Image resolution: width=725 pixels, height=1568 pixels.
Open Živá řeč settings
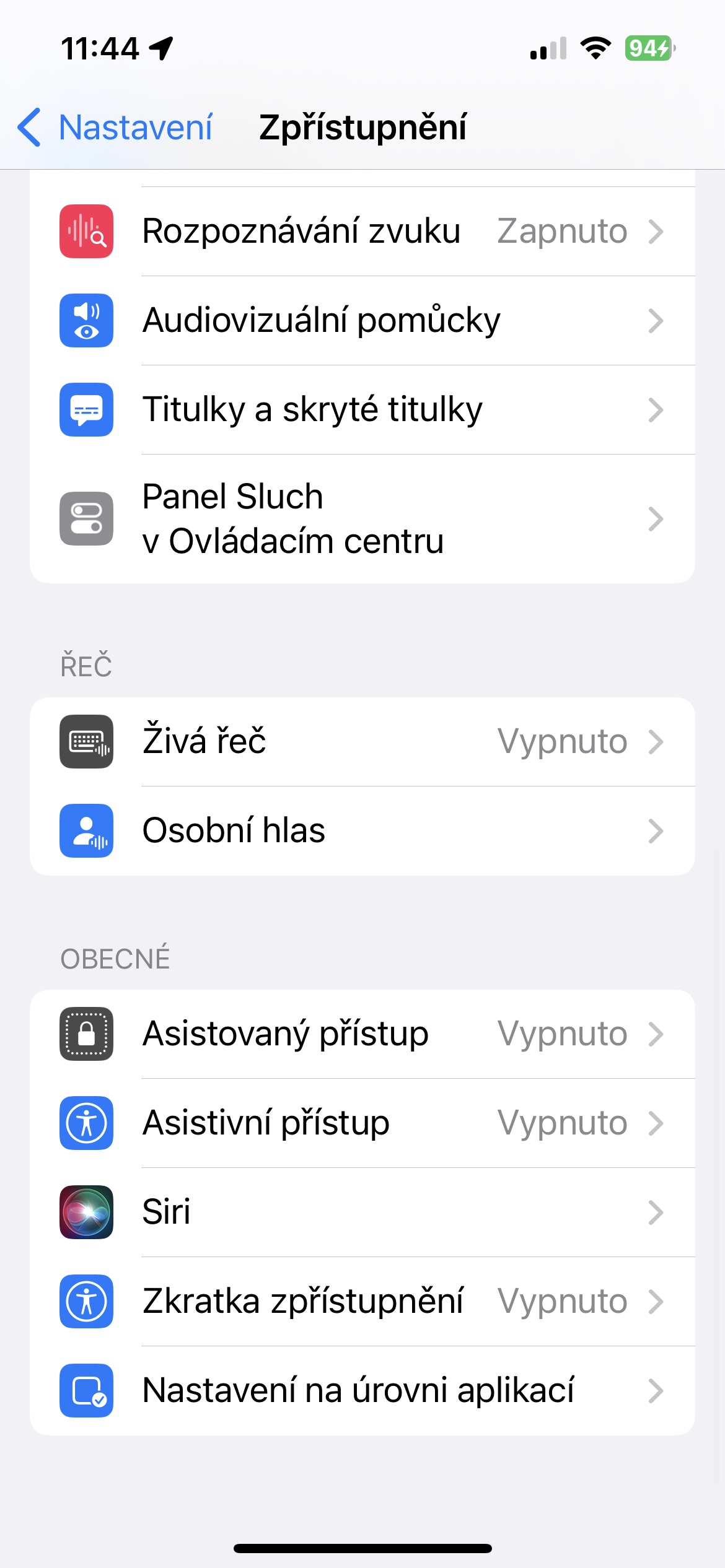coord(362,742)
